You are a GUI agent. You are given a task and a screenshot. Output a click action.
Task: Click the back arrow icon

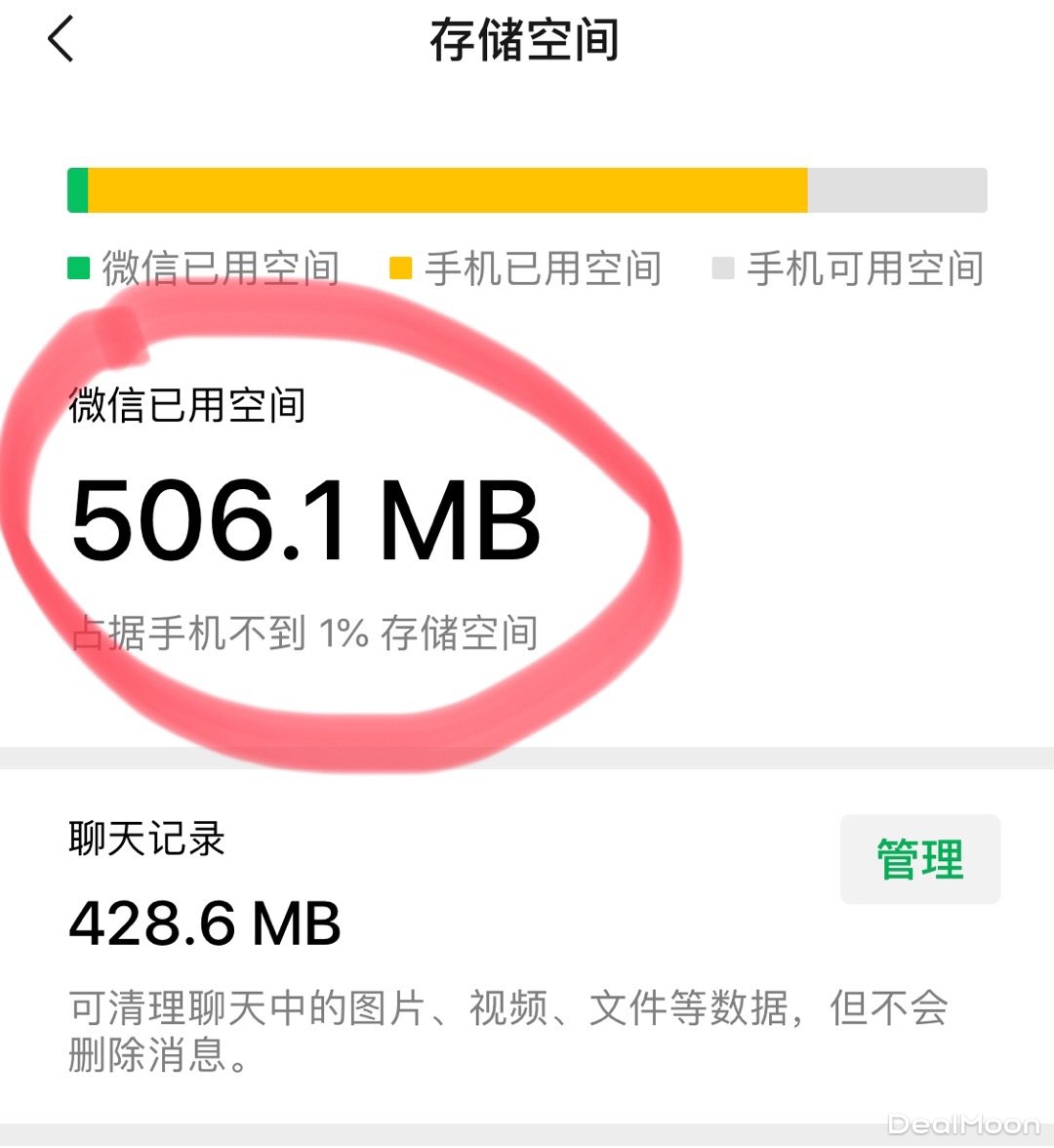(61, 39)
